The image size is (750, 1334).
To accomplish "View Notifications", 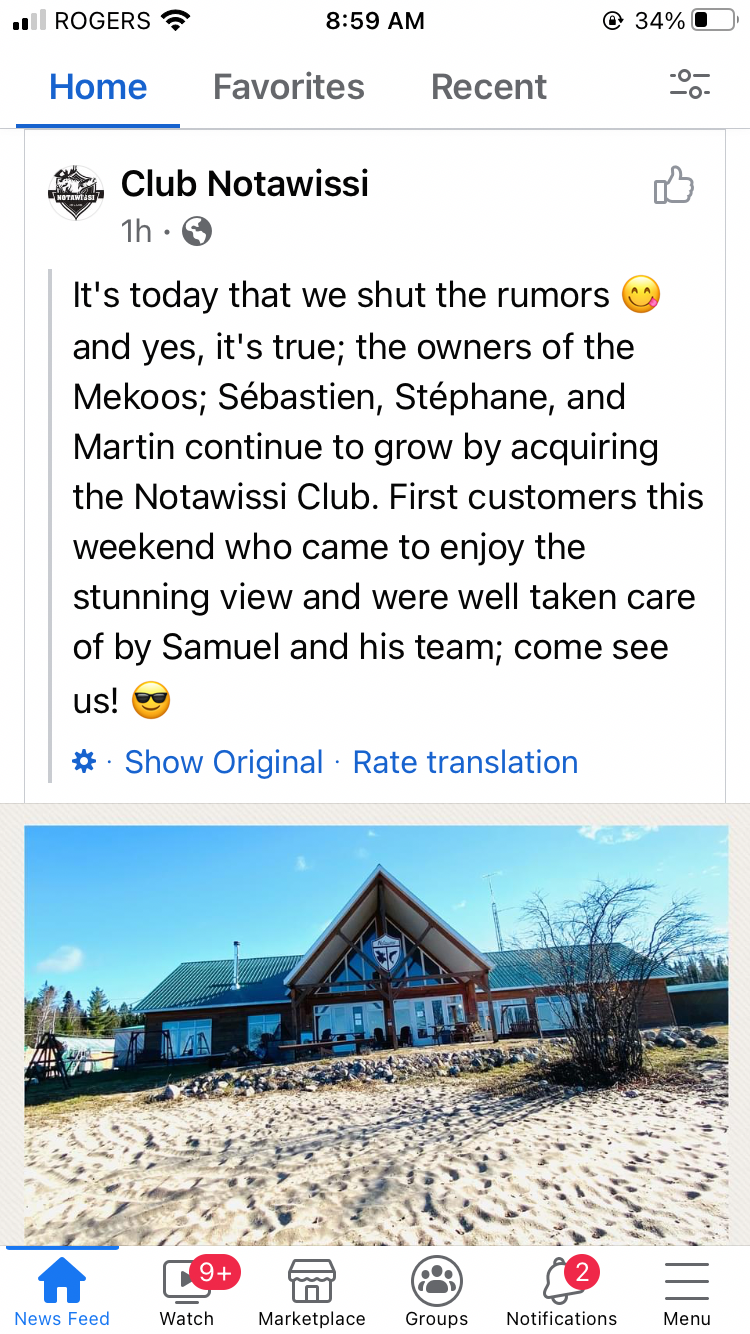I will pos(562,1292).
